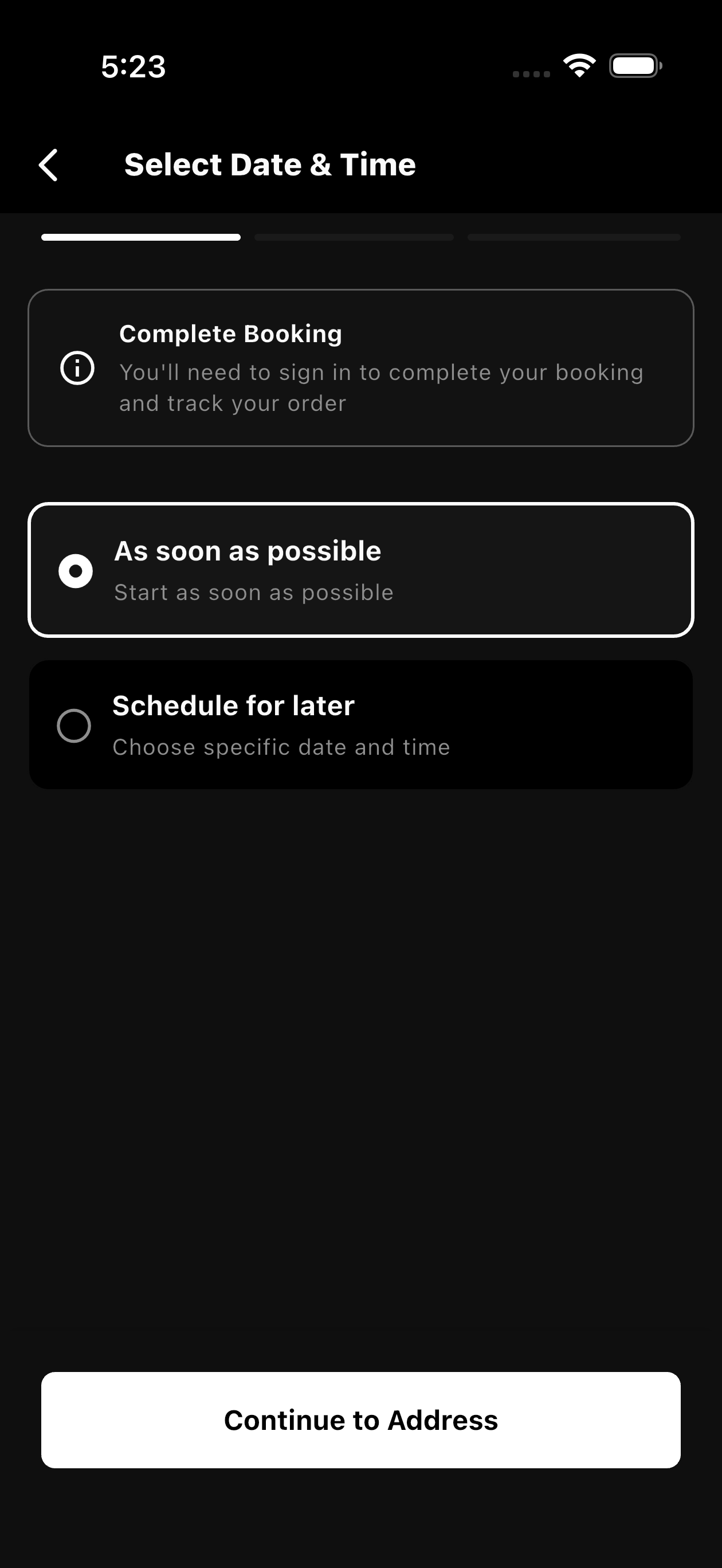Tap the battery indicator in status bar
722x1568 pixels.
pos(634,66)
